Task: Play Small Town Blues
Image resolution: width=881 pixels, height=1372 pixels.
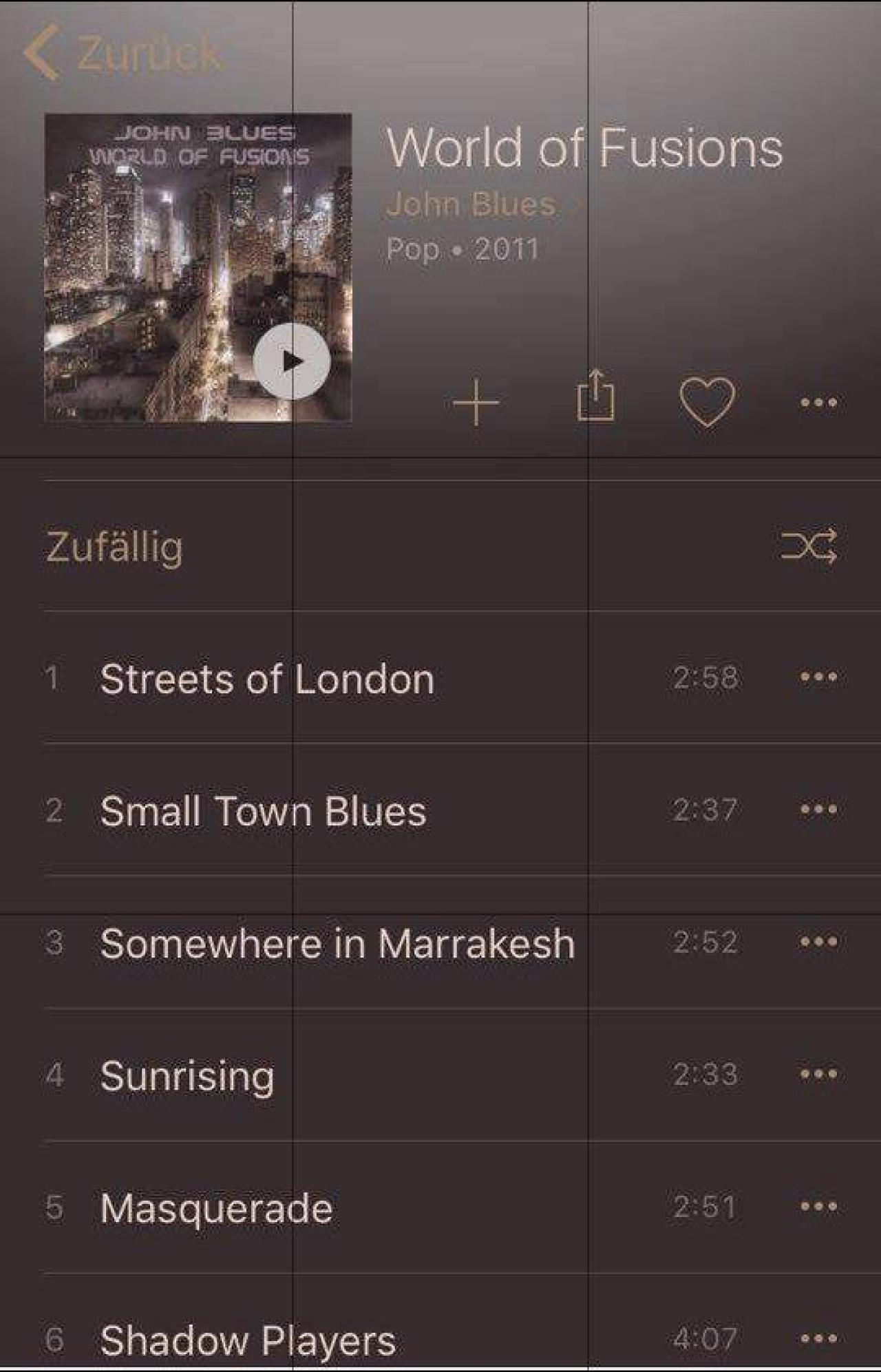Action: click(x=263, y=811)
